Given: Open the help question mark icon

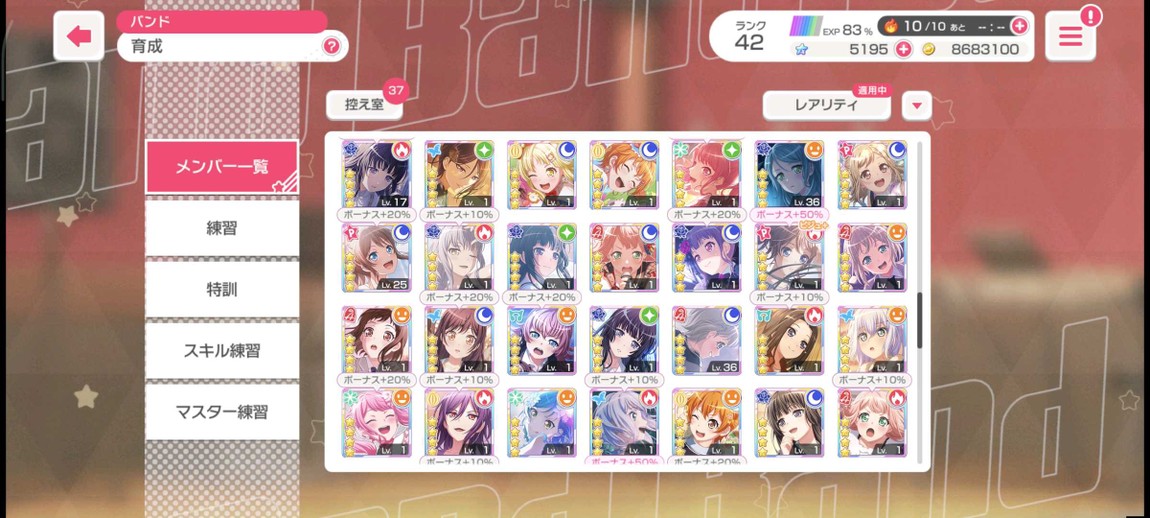Looking at the screenshot, I should click(x=331, y=46).
